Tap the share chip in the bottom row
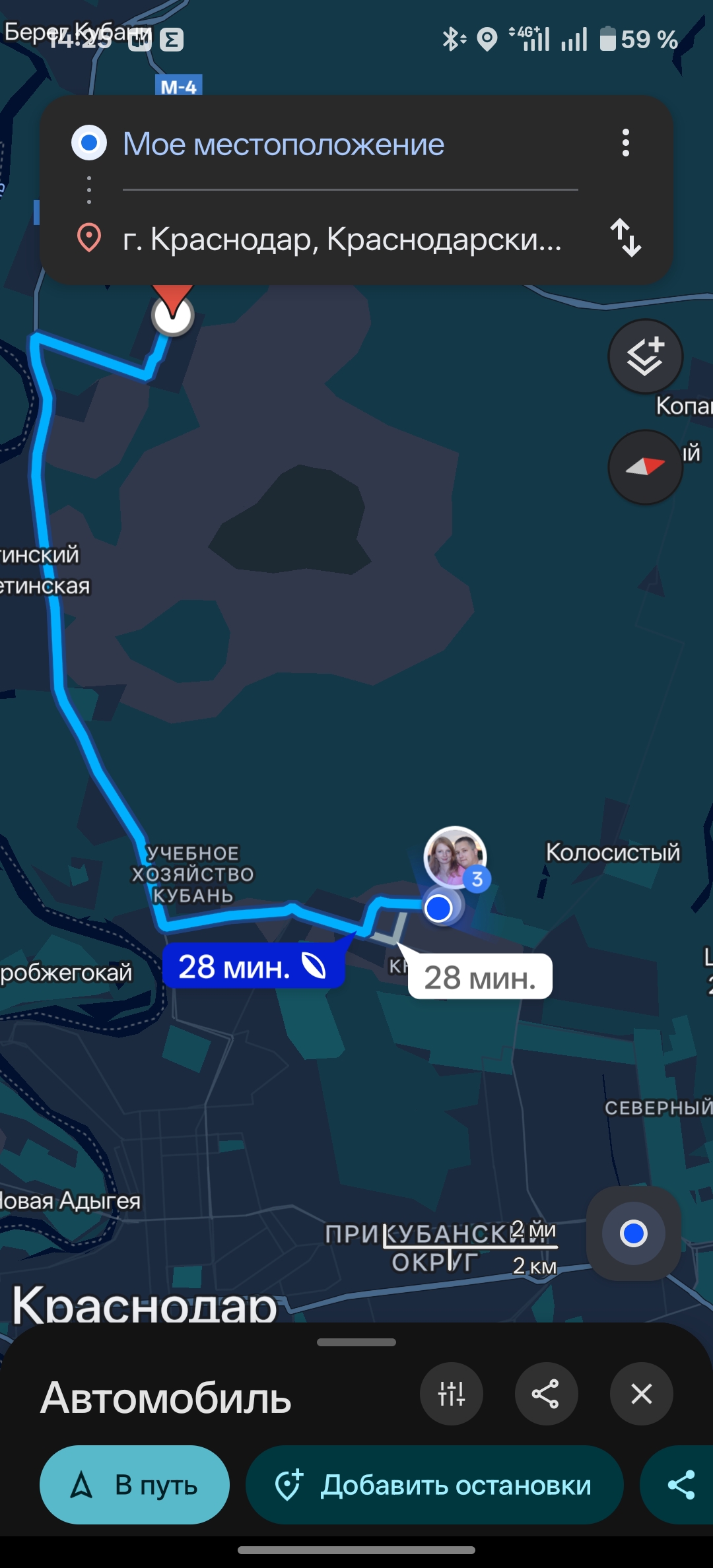The width and height of the screenshot is (713, 1568). click(x=681, y=1485)
